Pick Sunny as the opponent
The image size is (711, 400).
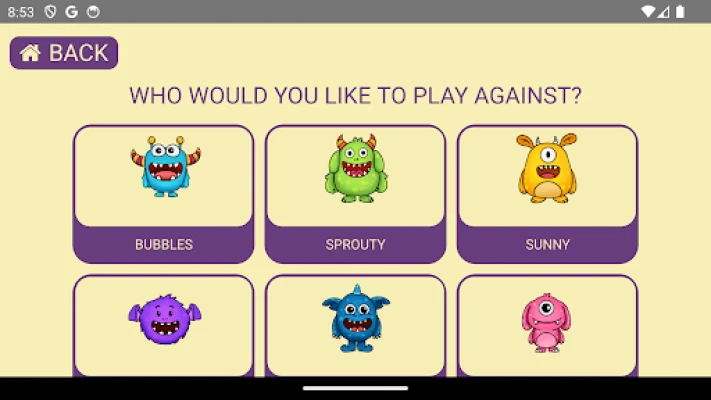(x=547, y=193)
